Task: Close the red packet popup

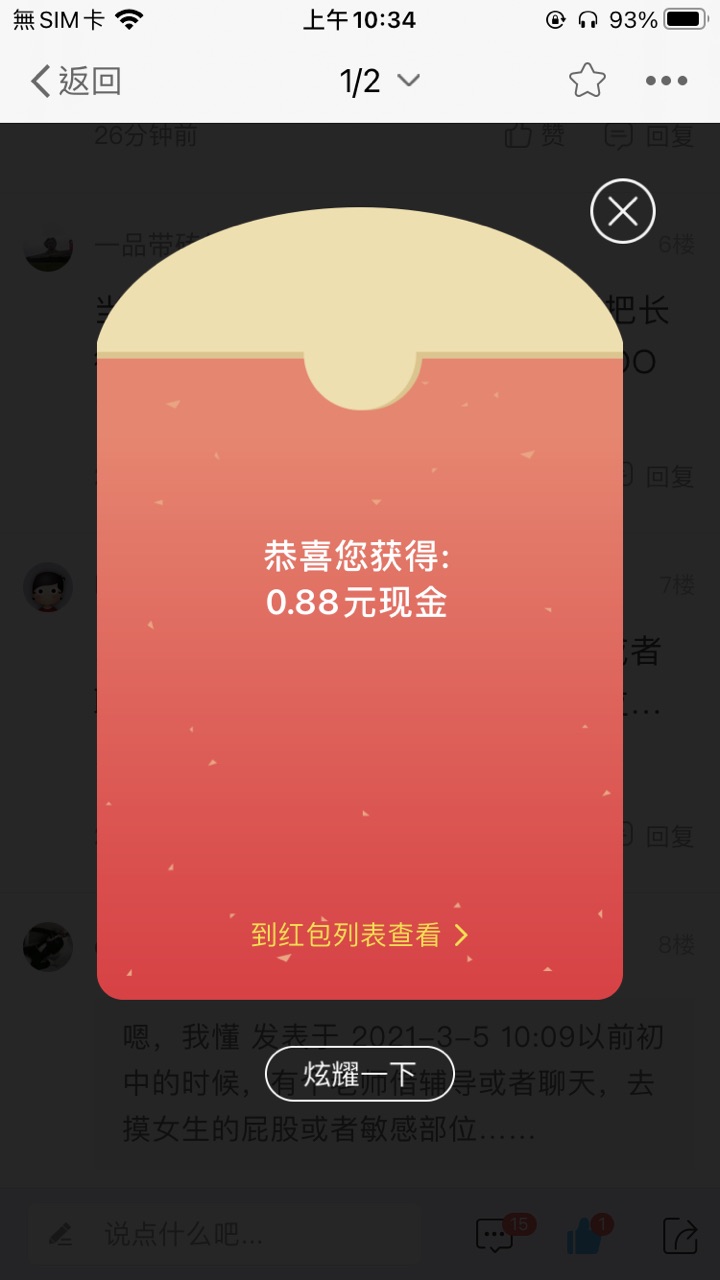Action: click(622, 211)
